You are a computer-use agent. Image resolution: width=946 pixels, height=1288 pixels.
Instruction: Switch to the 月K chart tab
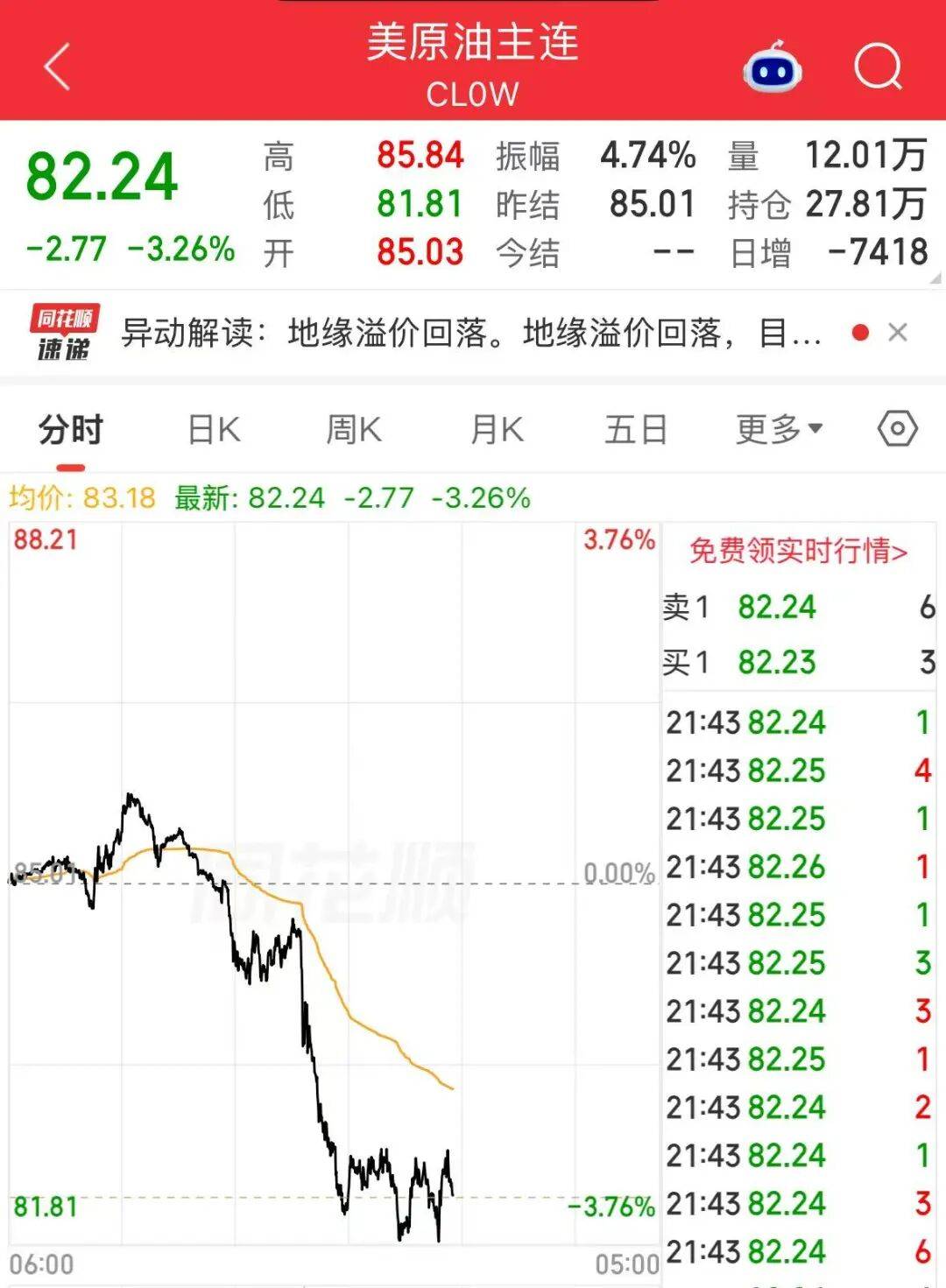[x=497, y=430]
